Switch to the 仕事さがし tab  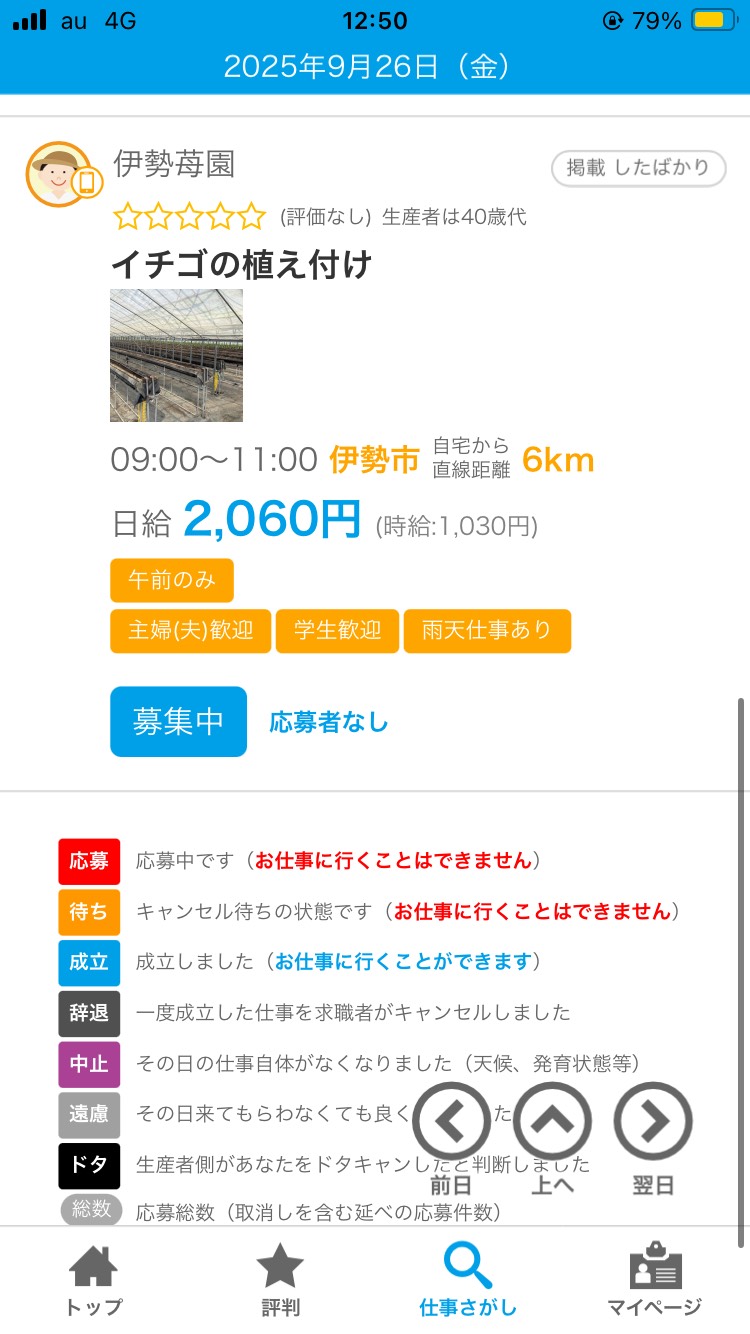point(468,1280)
